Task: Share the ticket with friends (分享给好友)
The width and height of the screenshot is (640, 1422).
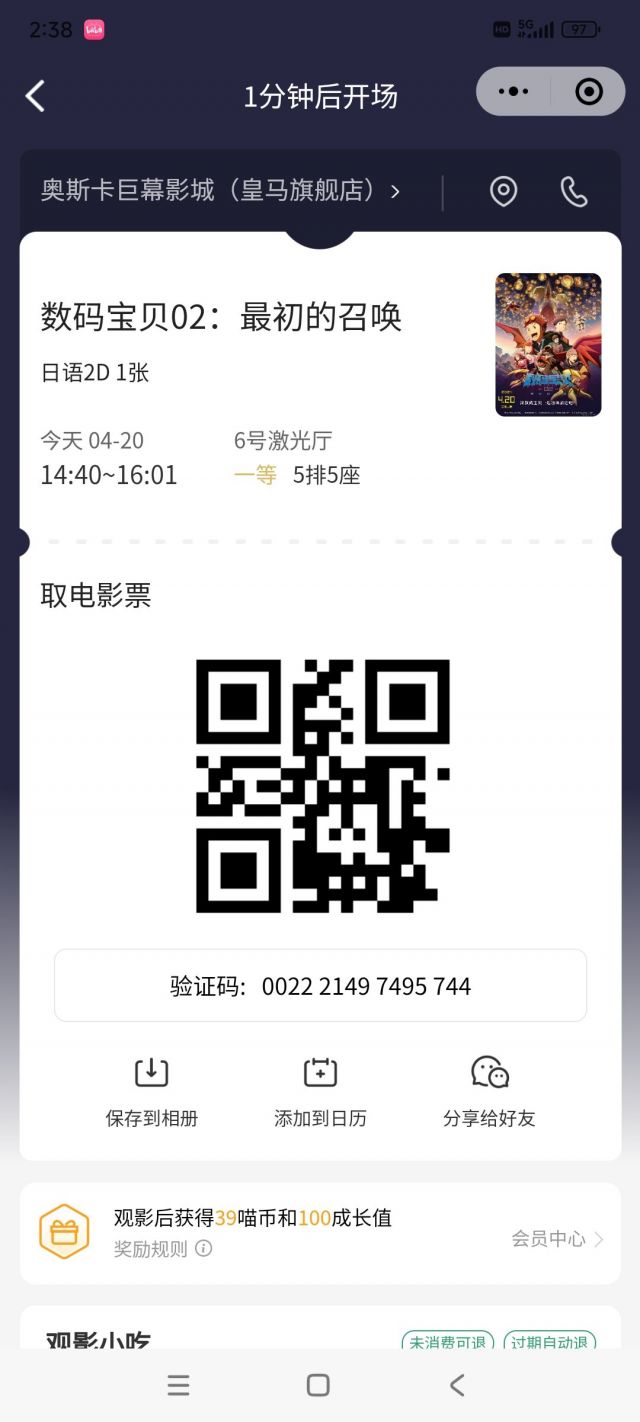Action: (489, 1091)
